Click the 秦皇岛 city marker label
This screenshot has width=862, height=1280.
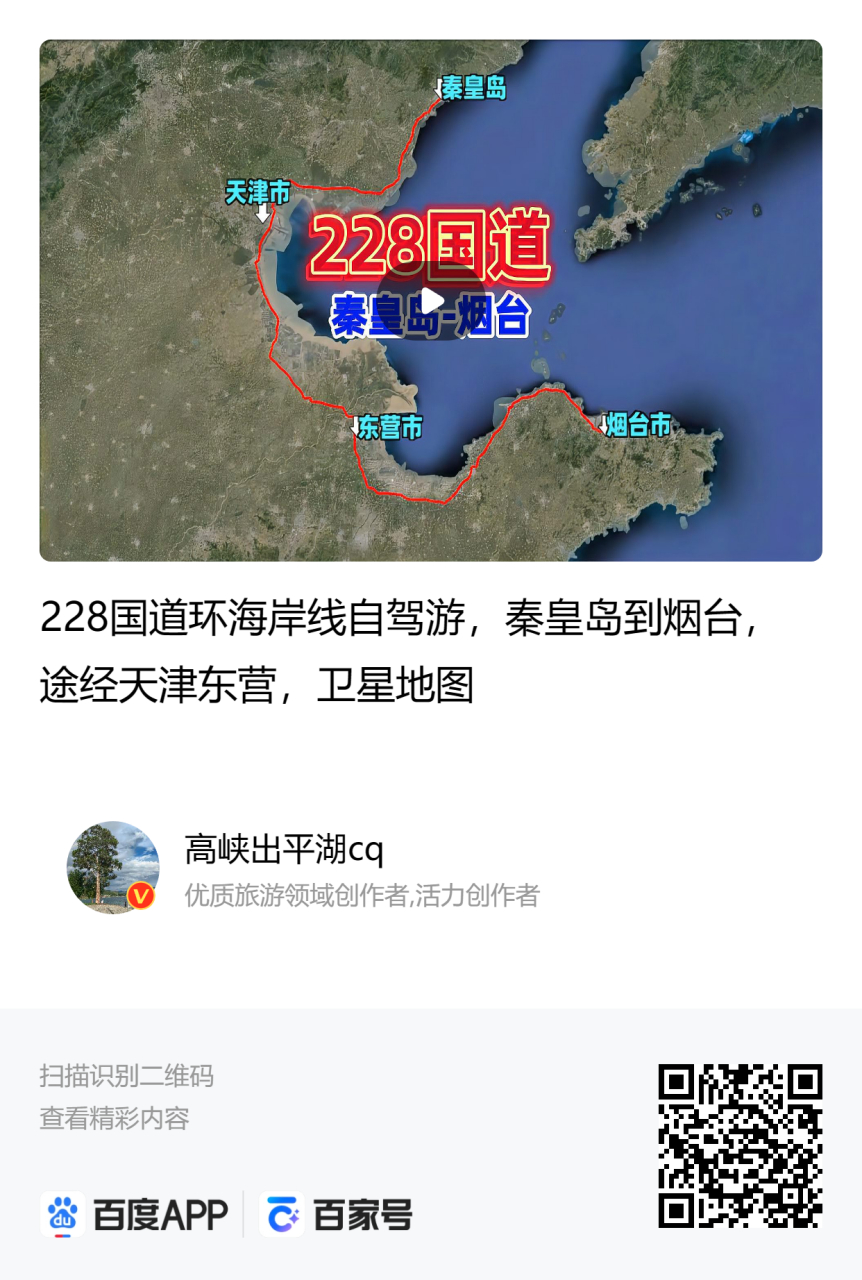pos(474,88)
